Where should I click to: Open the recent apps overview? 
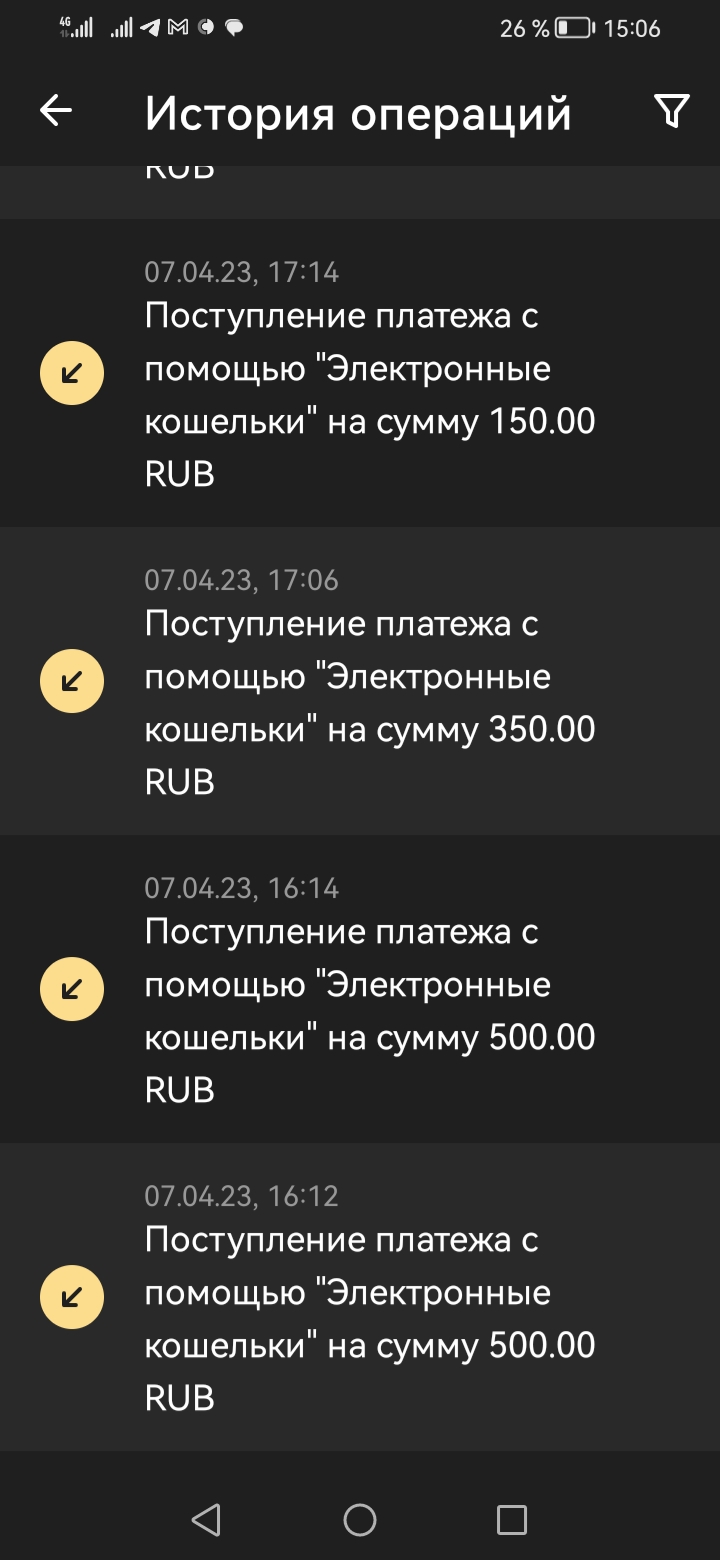pyautogui.click(x=512, y=1520)
